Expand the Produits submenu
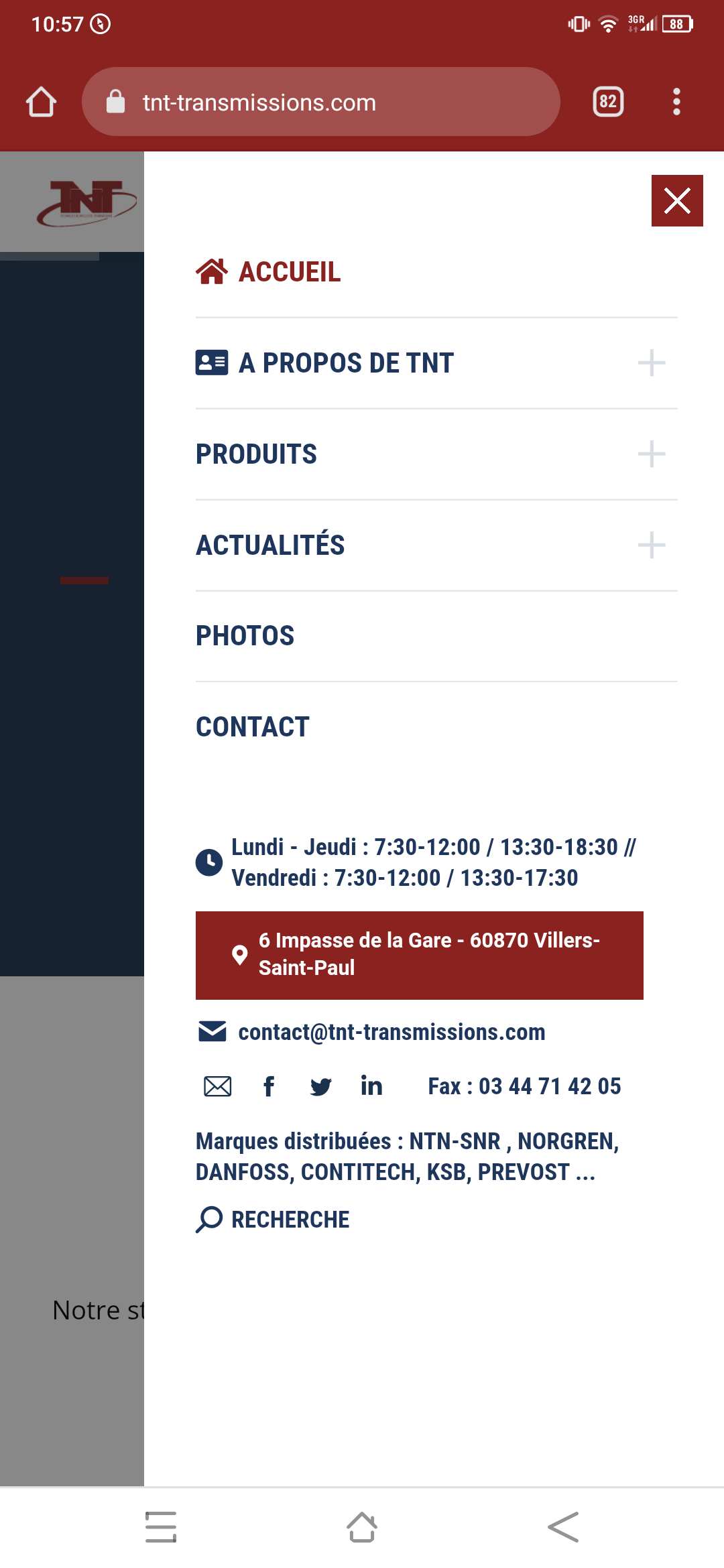Image resolution: width=724 pixels, height=1568 pixels. tap(651, 454)
